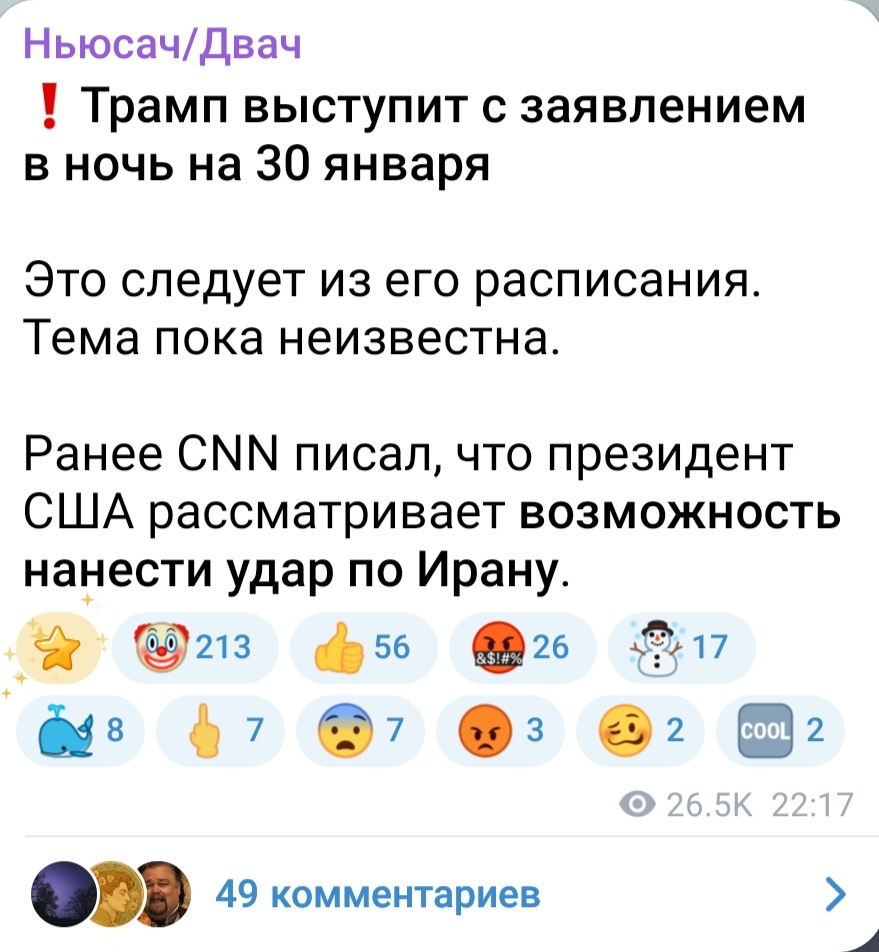Tap the woozy face reaction (2)

[637, 730]
